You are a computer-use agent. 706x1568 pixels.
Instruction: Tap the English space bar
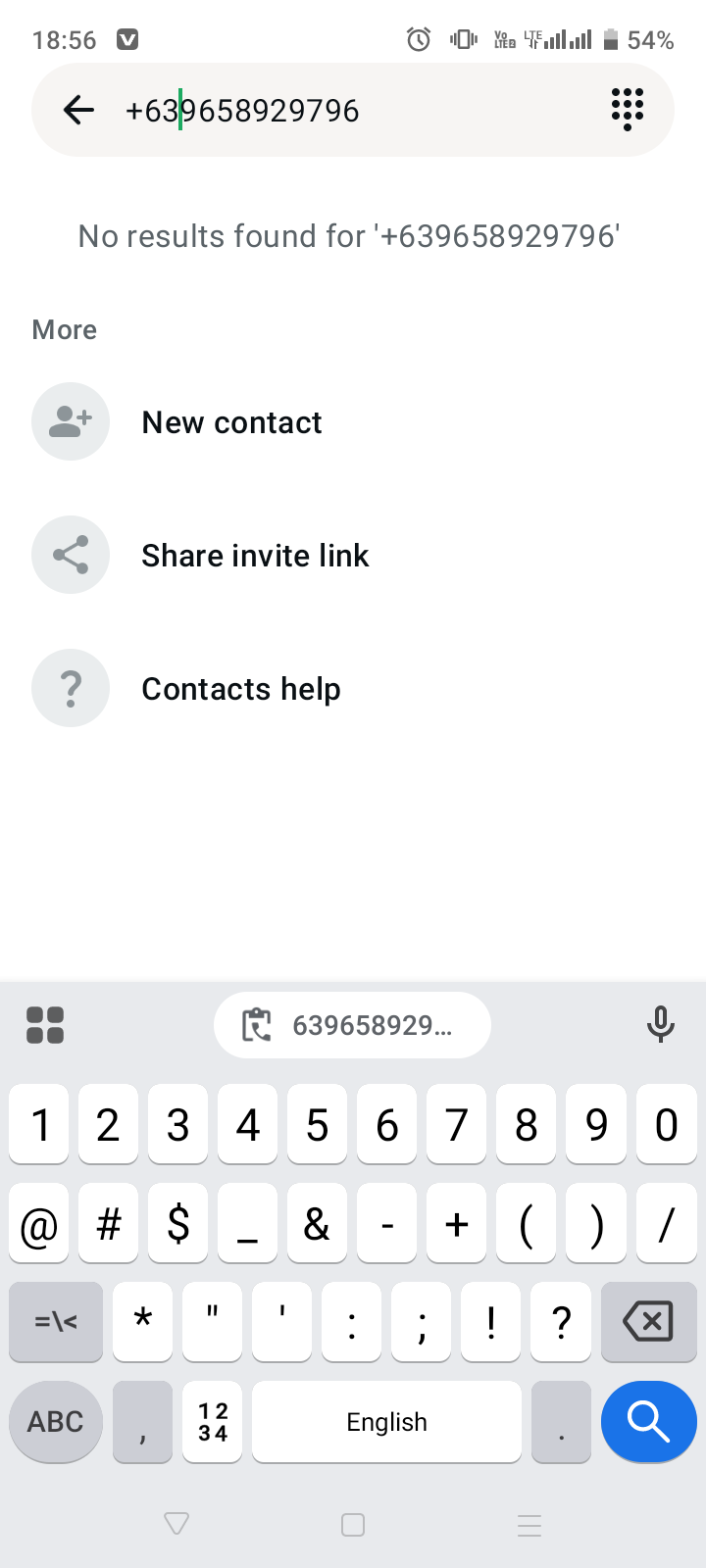pos(386,1421)
